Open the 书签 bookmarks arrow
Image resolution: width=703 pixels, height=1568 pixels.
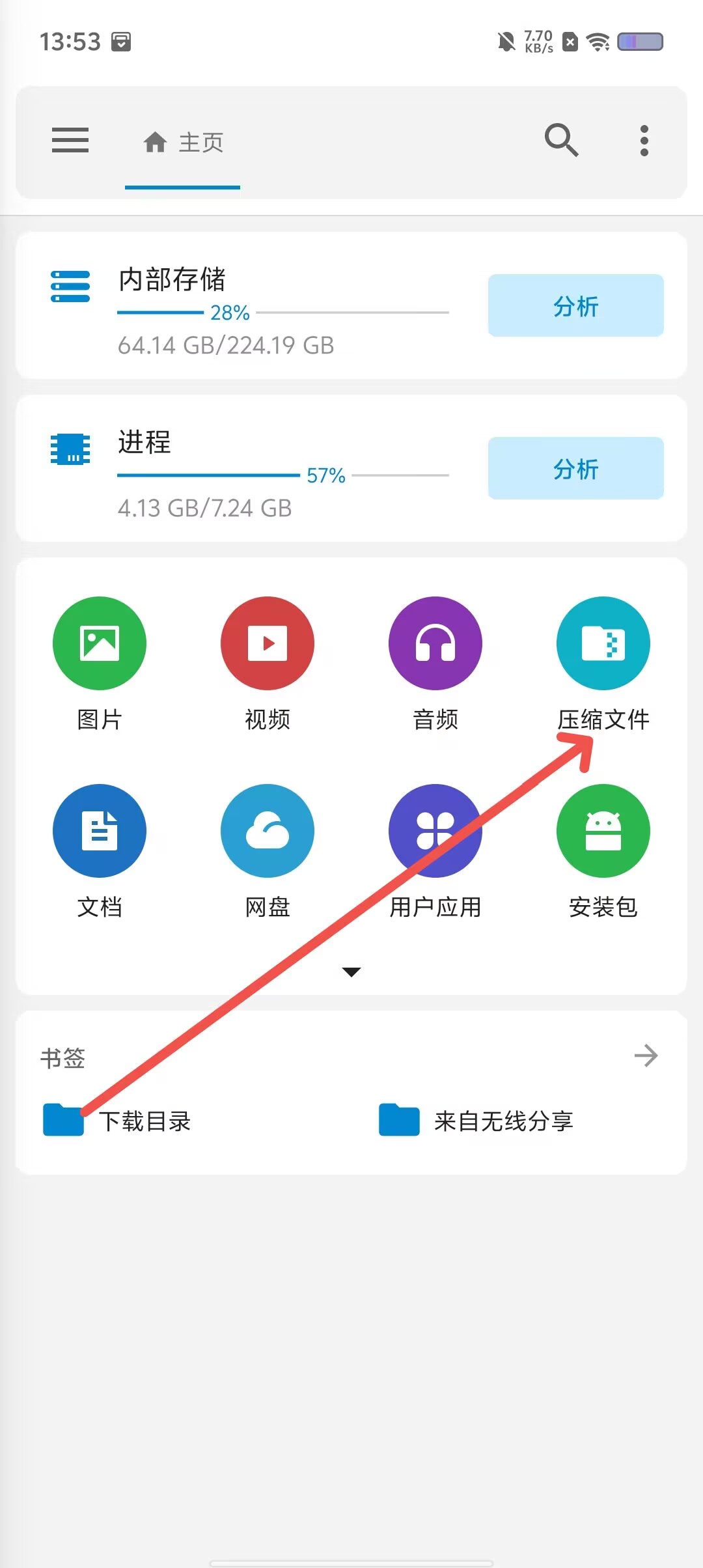646,1056
